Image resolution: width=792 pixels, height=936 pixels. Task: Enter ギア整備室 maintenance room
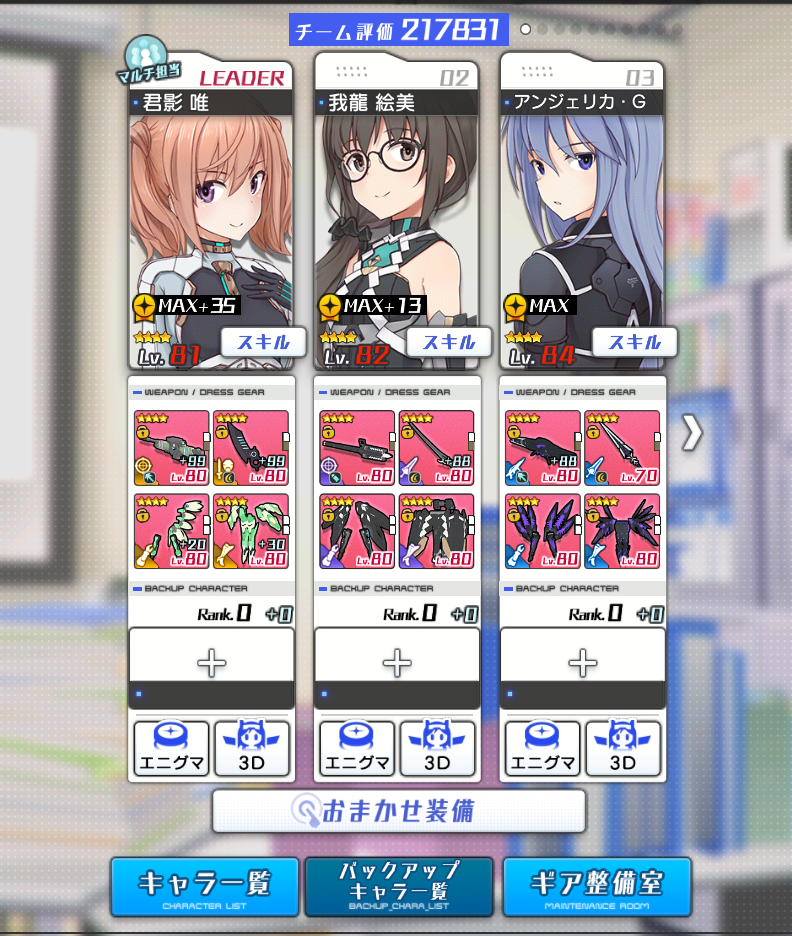(597, 887)
